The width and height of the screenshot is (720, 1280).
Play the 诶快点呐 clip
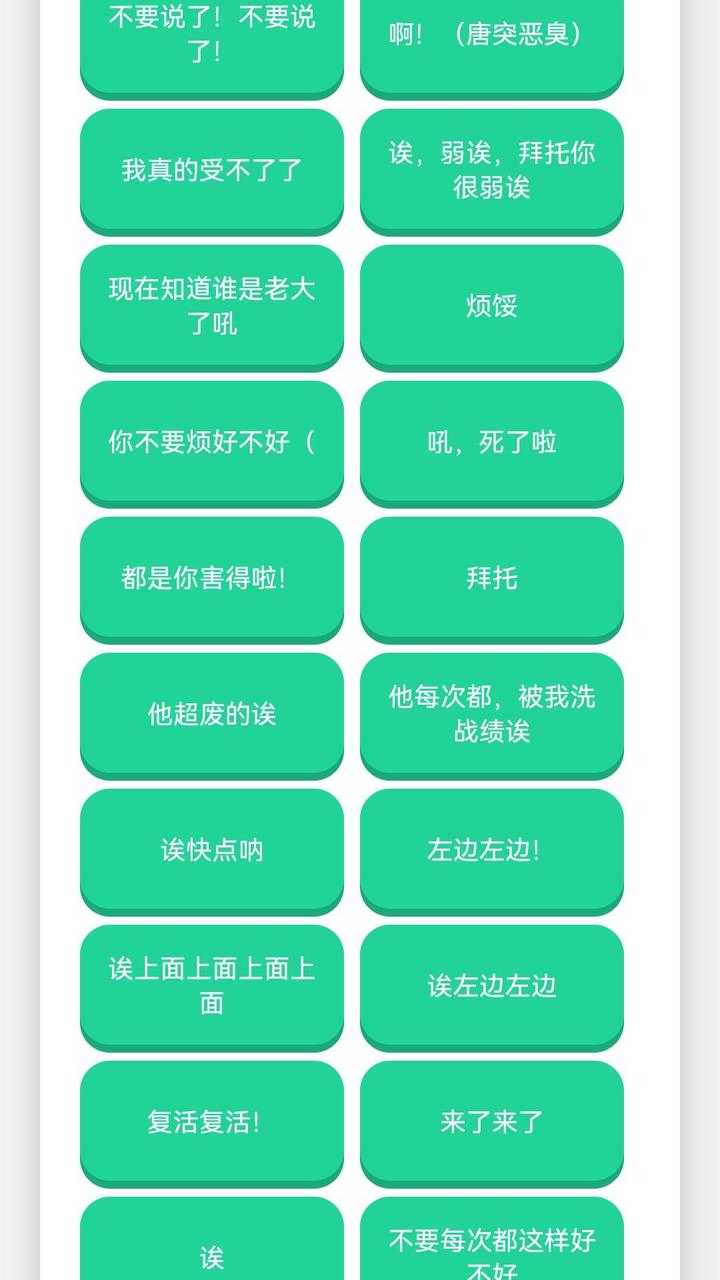[212, 850]
